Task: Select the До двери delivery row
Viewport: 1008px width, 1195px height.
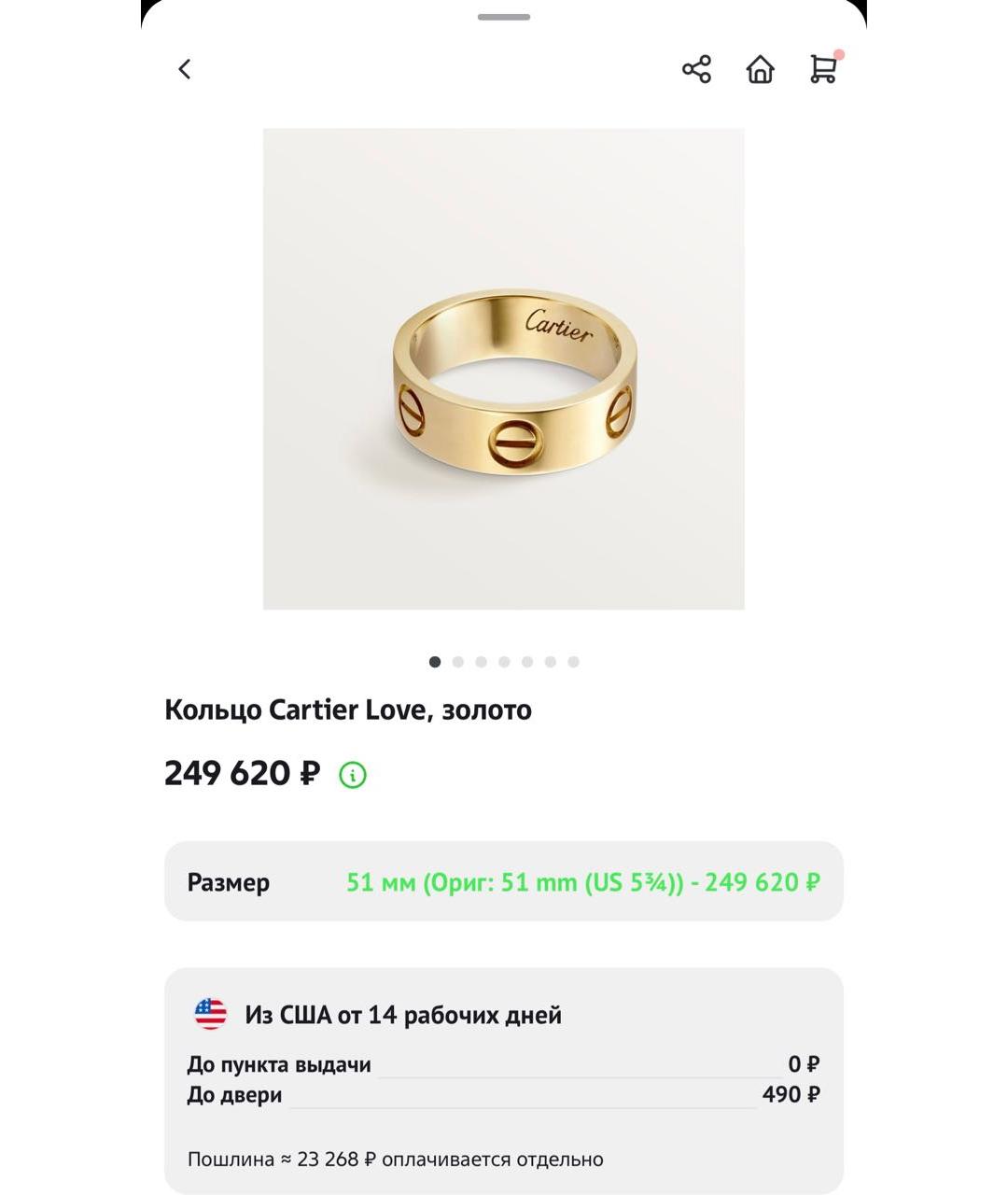Action: [x=504, y=1094]
